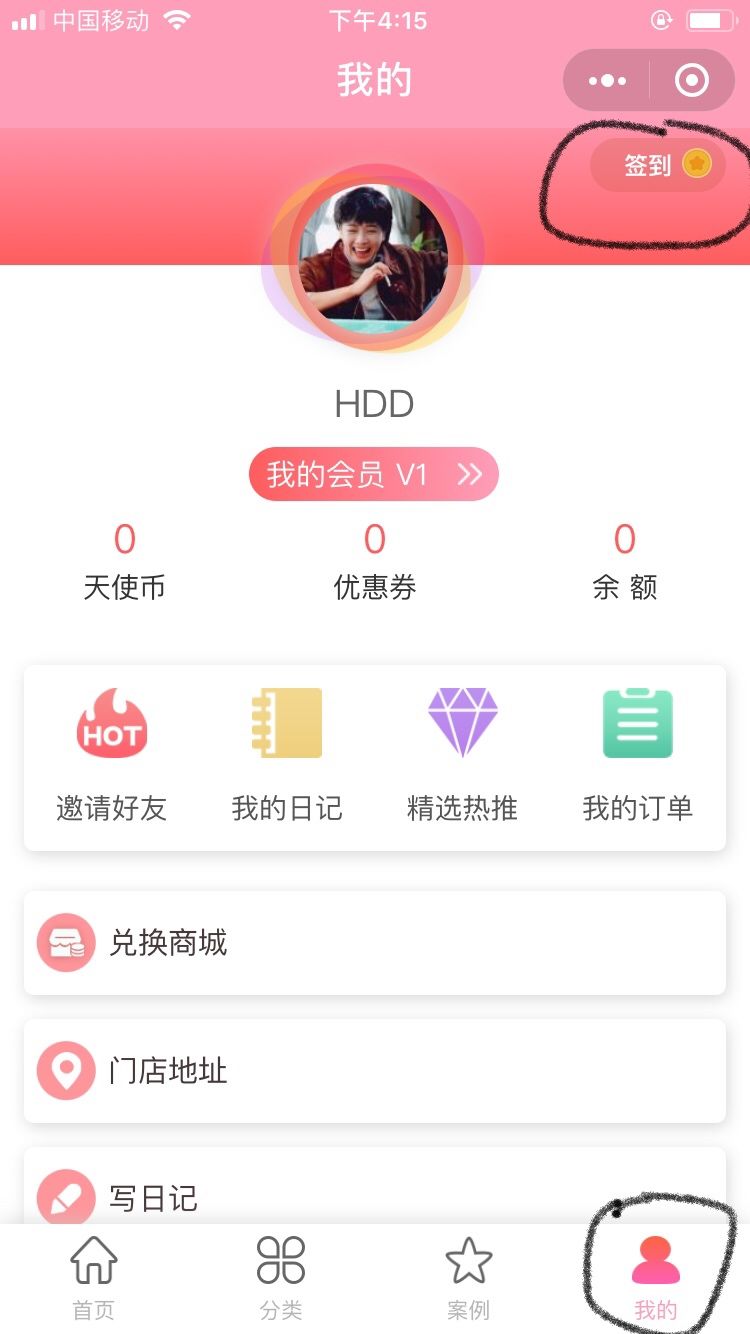Close the mini program with the circle icon
Image resolution: width=750 pixels, height=1334 pixels.
[692, 81]
